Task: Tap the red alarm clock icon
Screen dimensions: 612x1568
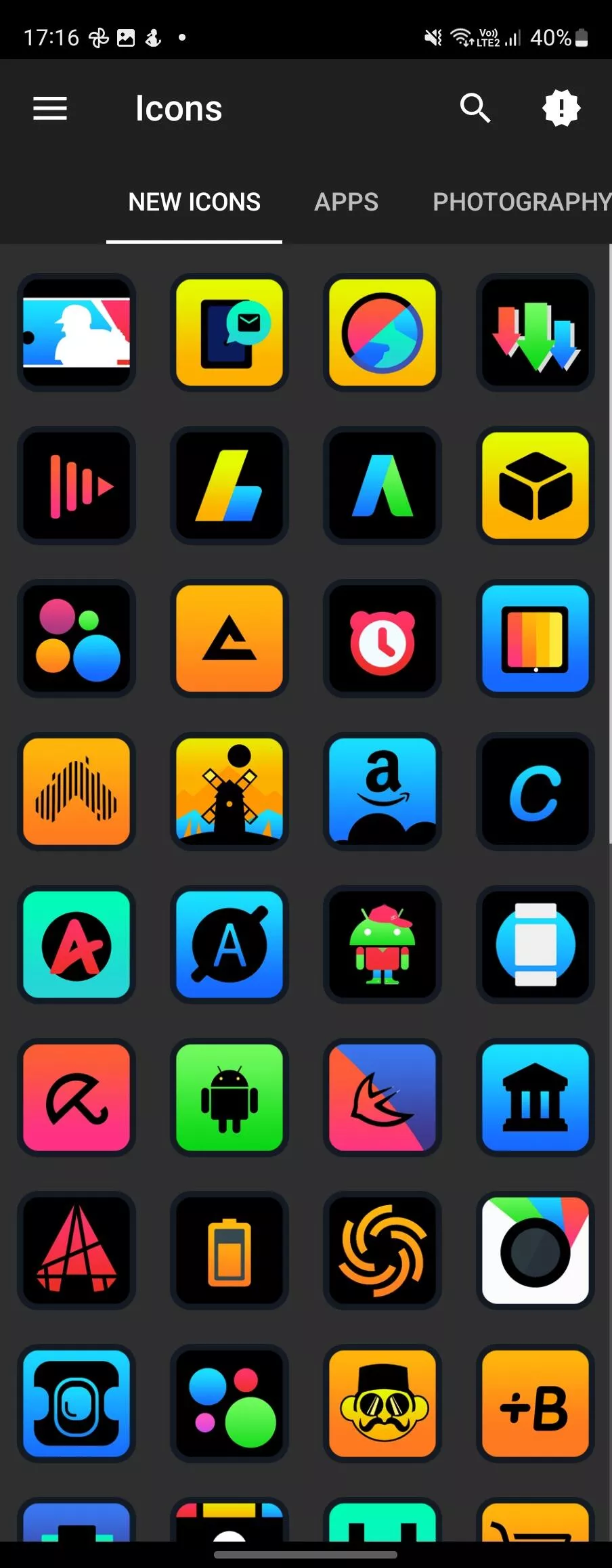Action: pos(383,638)
